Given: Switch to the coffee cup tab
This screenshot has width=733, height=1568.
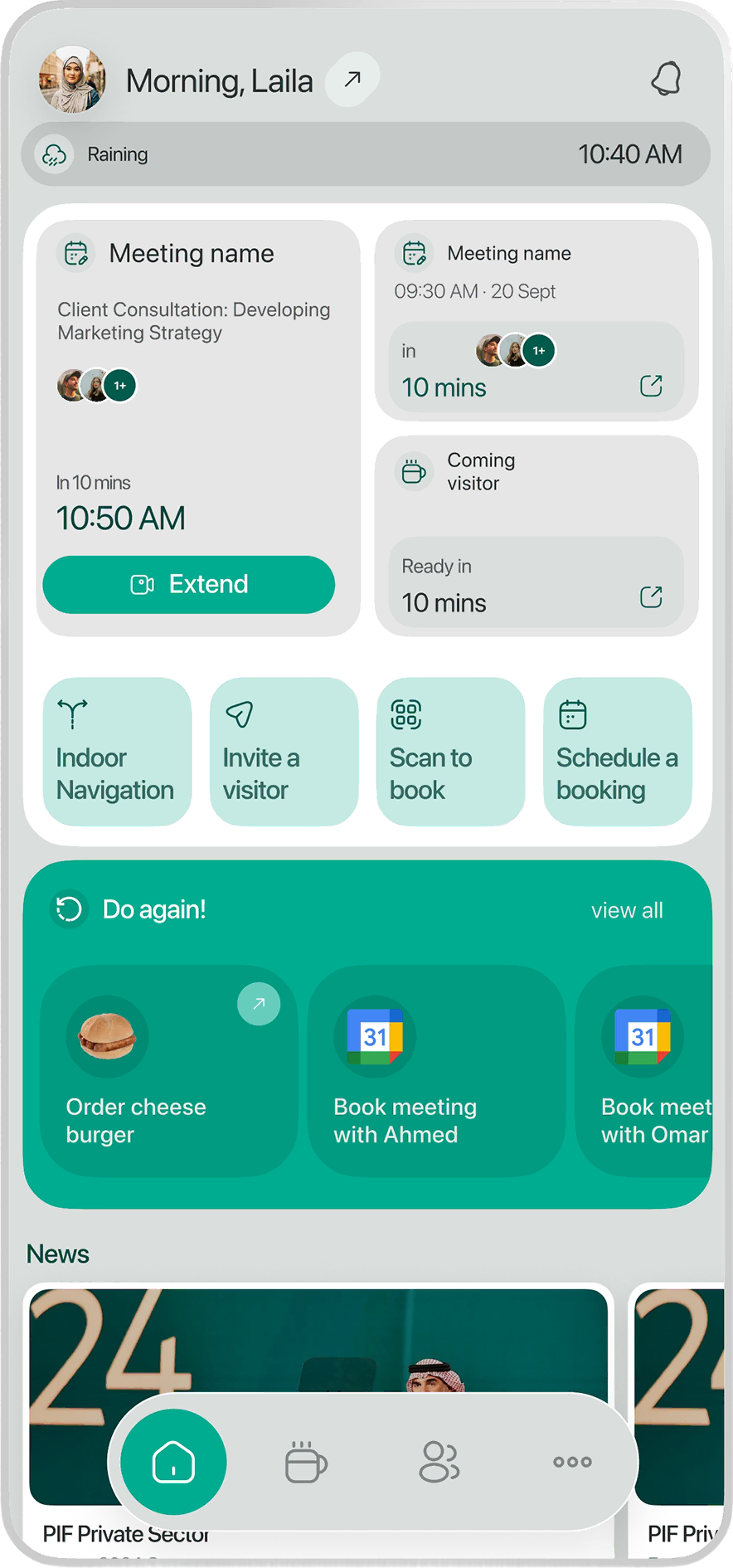Looking at the screenshot, I should pyautogui.click(x=306, y=1462).
